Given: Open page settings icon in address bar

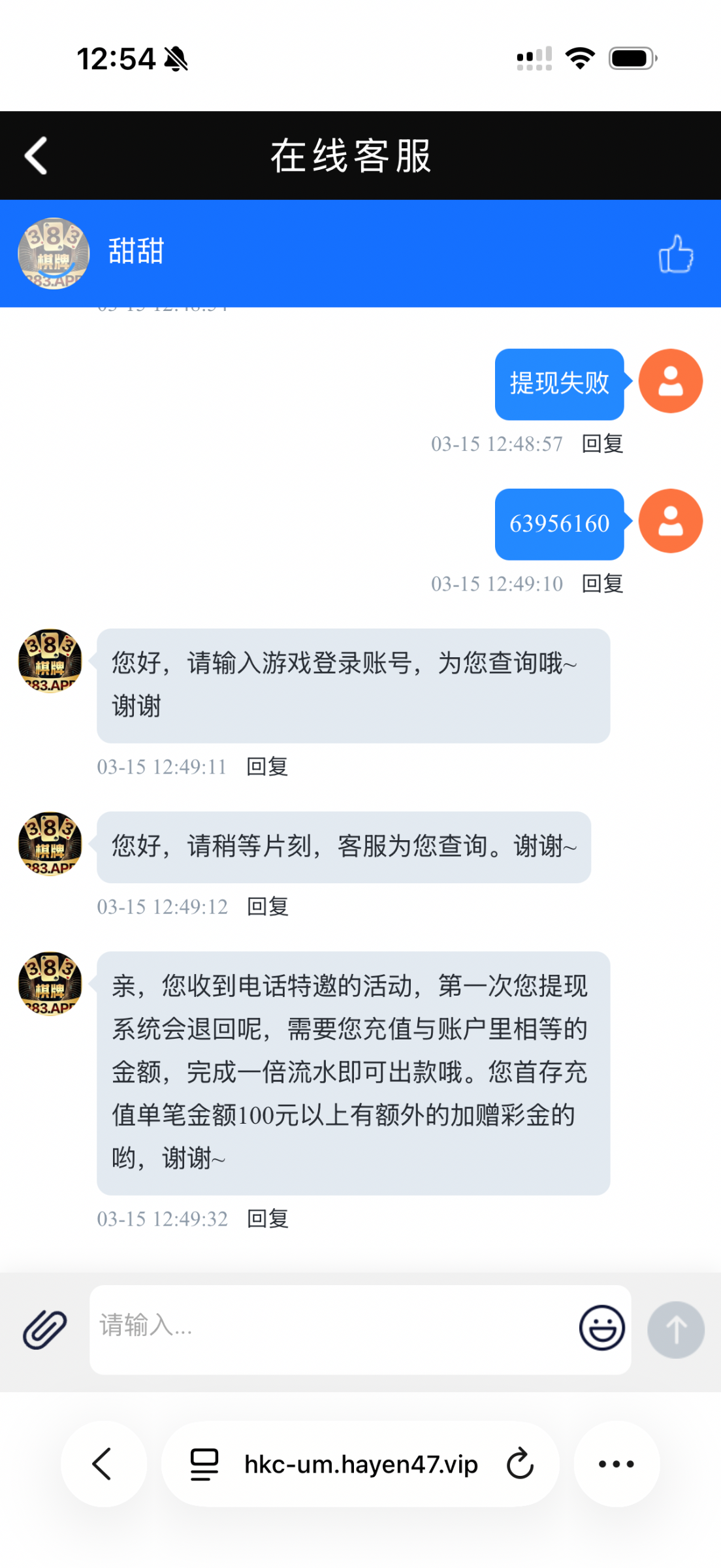Looking at the screenshot, I should point(204,1463).
